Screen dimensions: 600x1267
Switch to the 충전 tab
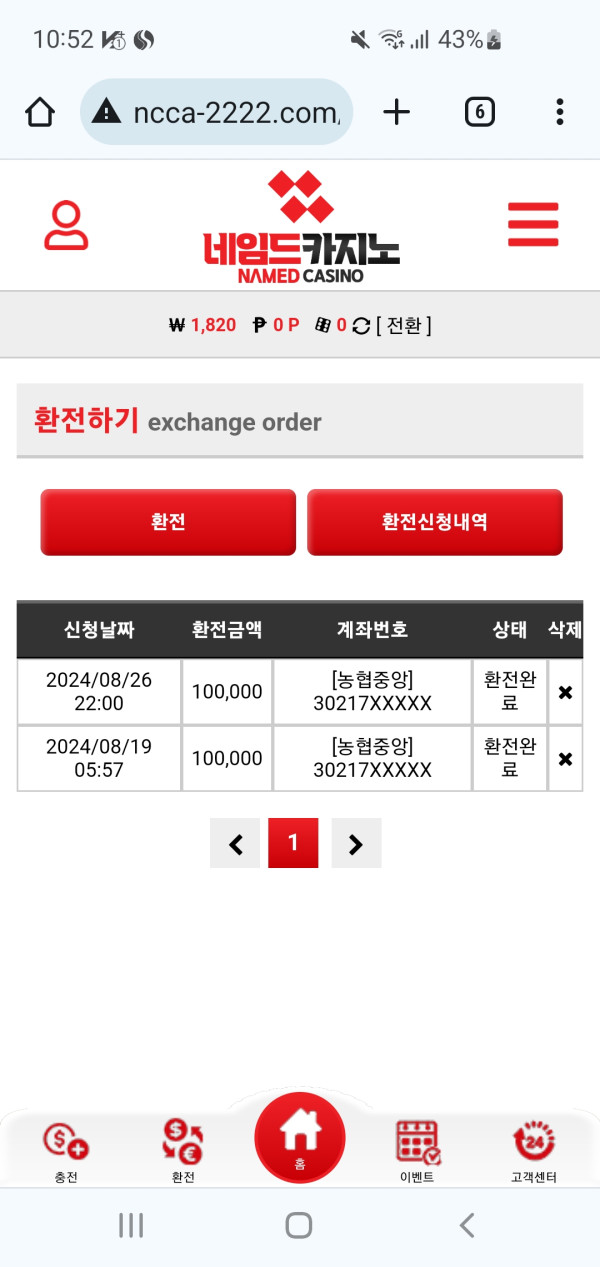[x=66, y=1150]
